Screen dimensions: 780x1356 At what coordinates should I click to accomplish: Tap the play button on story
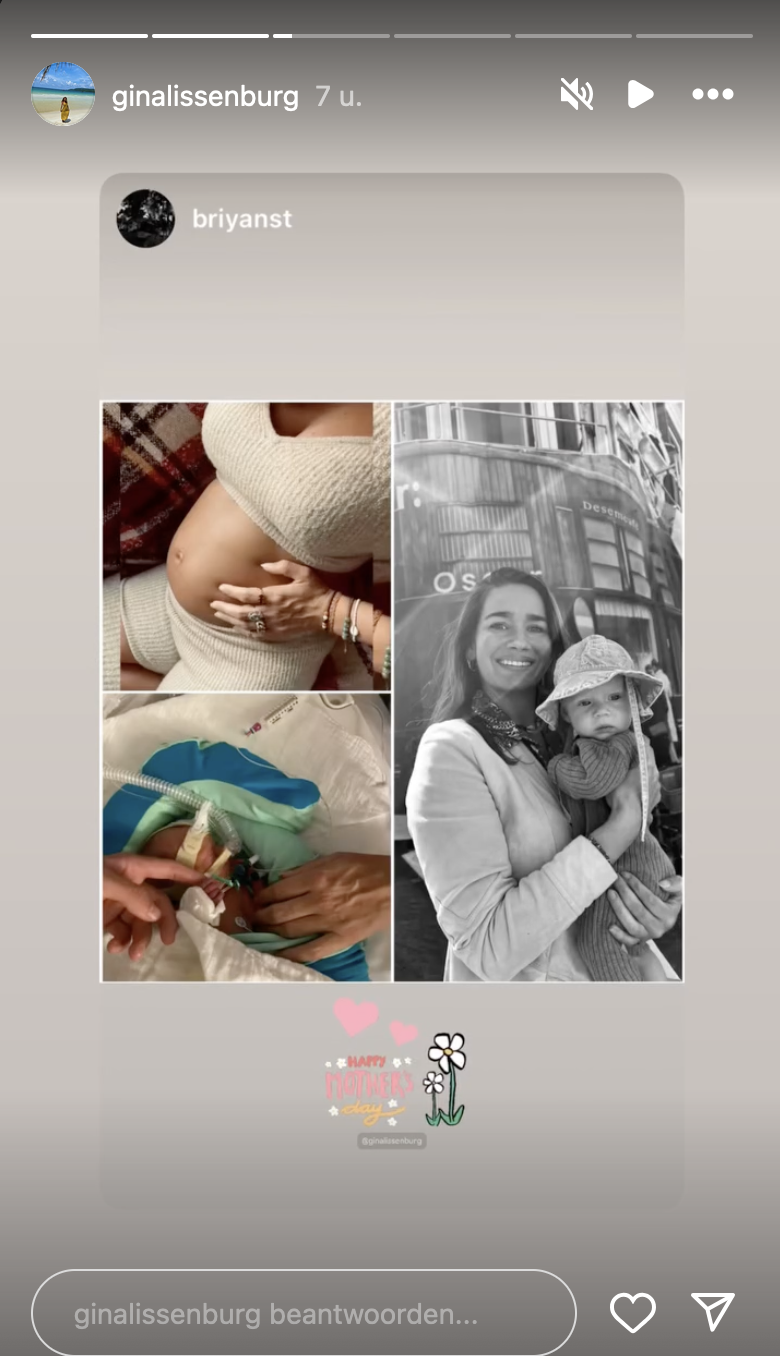(640, 95)
